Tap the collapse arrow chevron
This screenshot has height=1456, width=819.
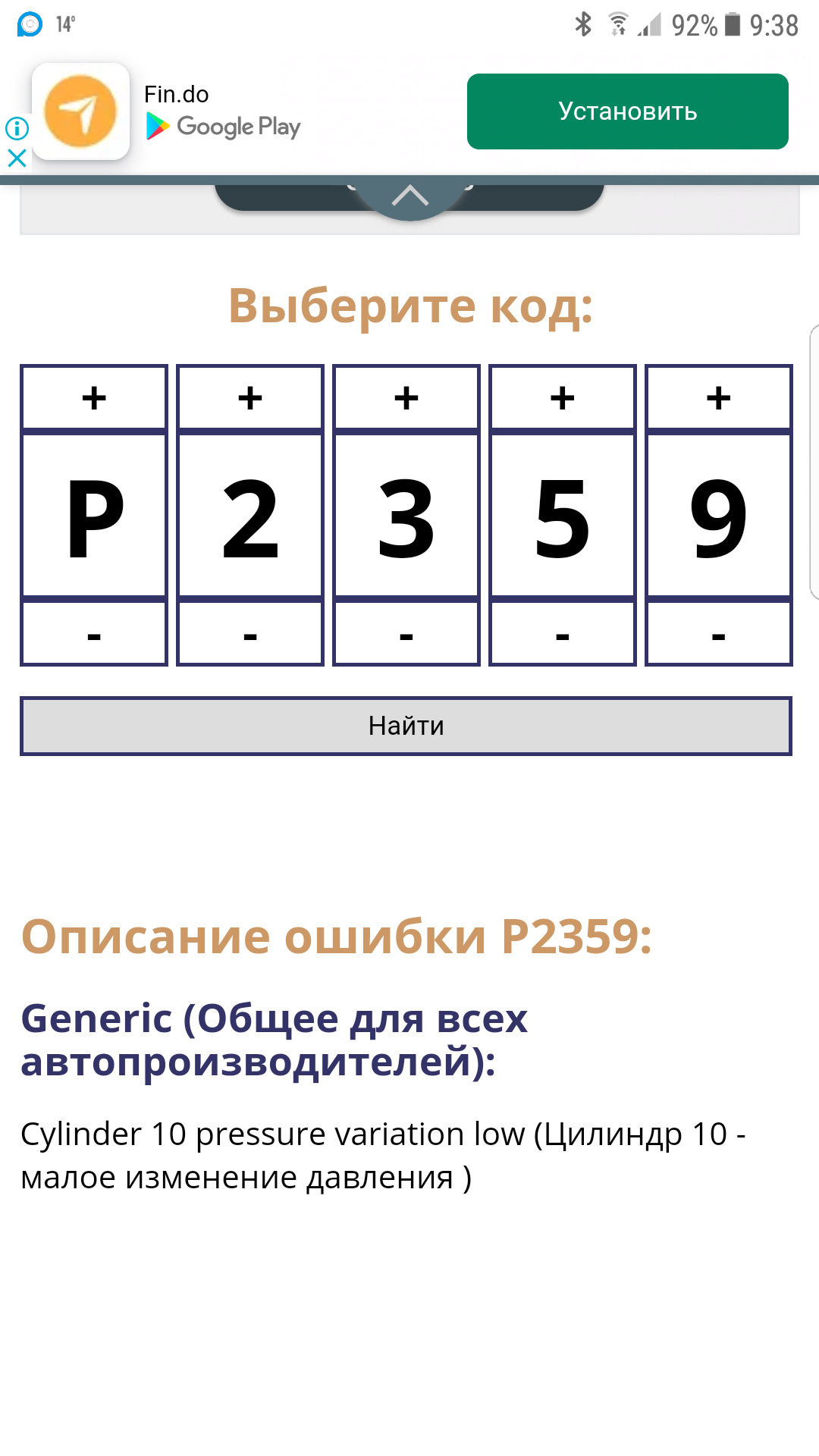tap(409, 196)
